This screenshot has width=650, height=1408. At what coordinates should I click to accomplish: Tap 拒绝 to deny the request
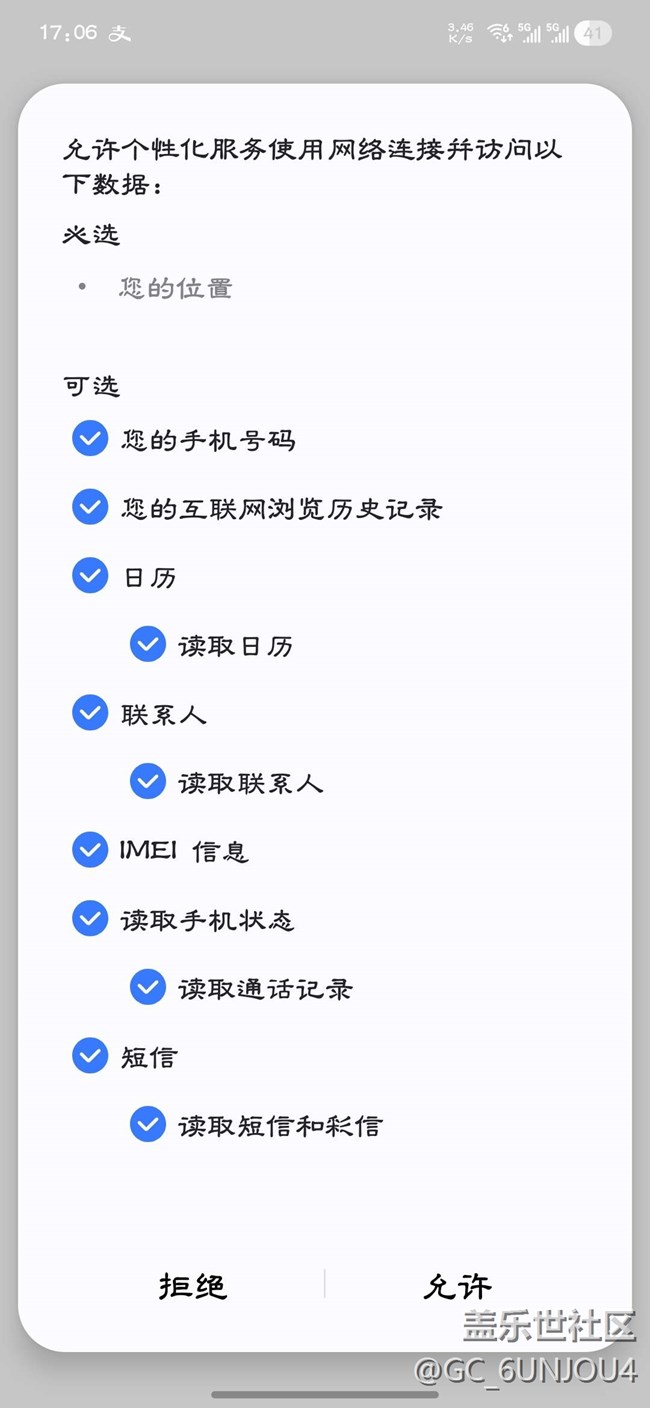pos(193,1286)
